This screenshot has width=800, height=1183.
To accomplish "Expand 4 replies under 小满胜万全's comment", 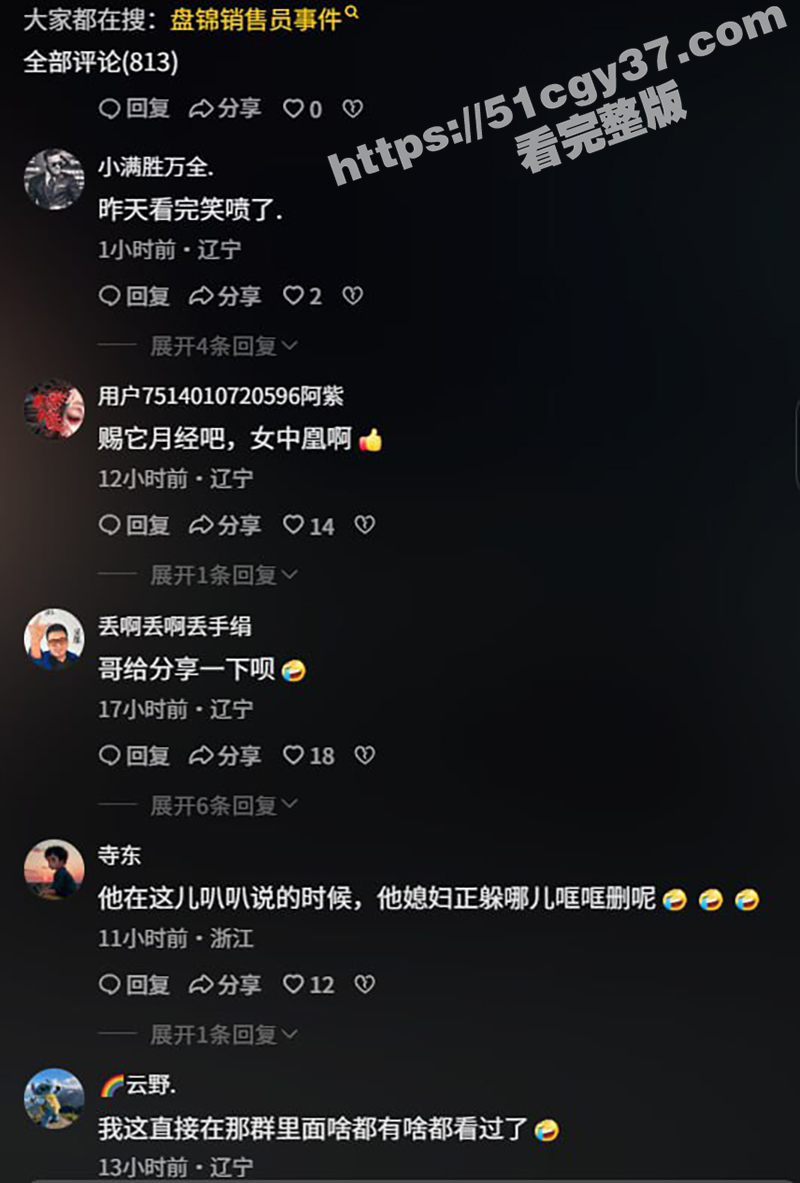I will [218, 345].
